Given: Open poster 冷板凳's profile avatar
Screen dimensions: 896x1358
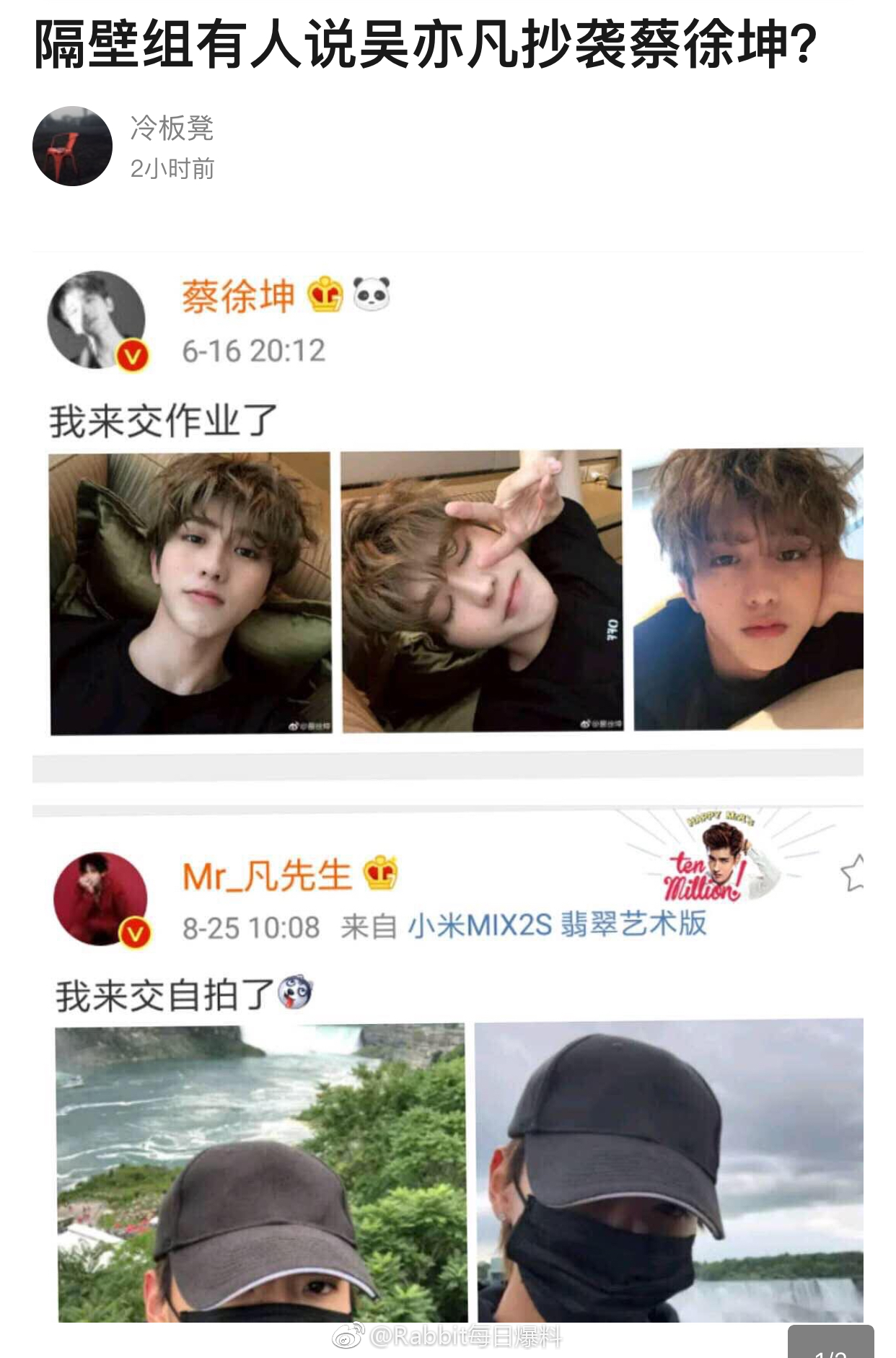Looking at the screenshot, I should (72, 146).
